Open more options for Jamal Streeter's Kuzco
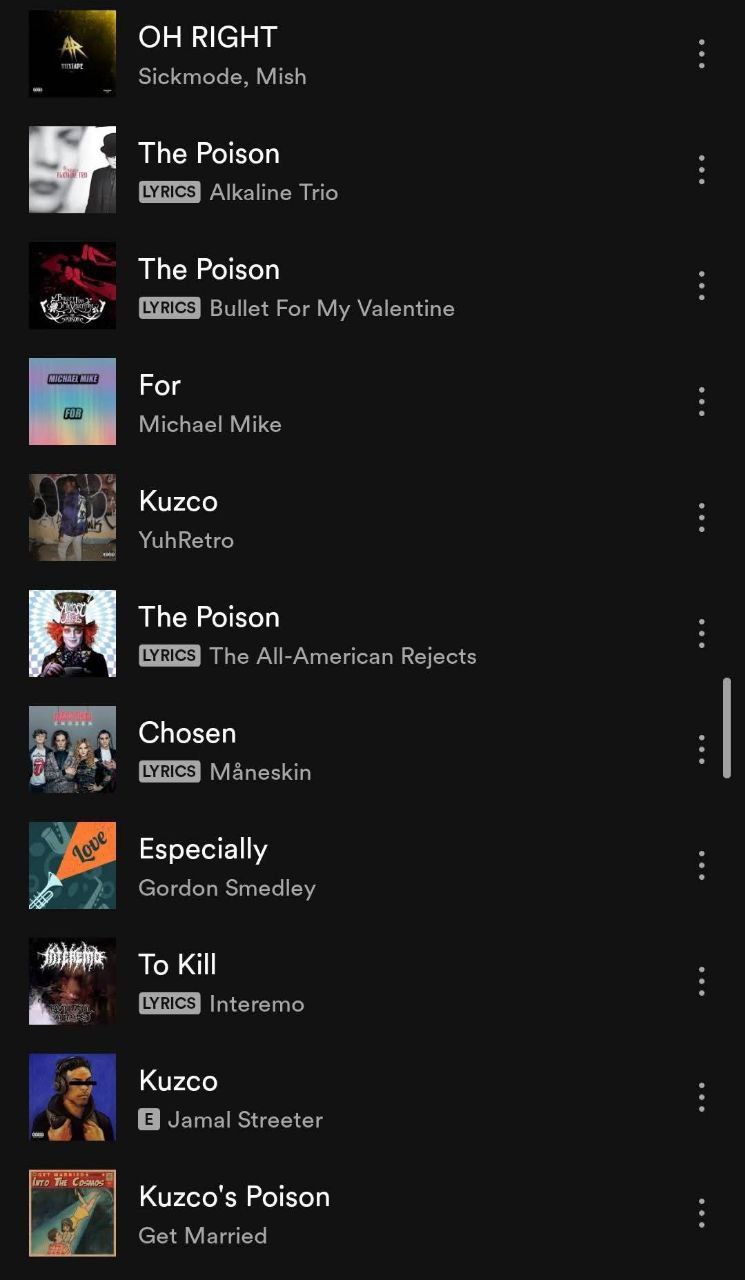Viewport: 745px width, 1280px height. (x=702, y=1098)
